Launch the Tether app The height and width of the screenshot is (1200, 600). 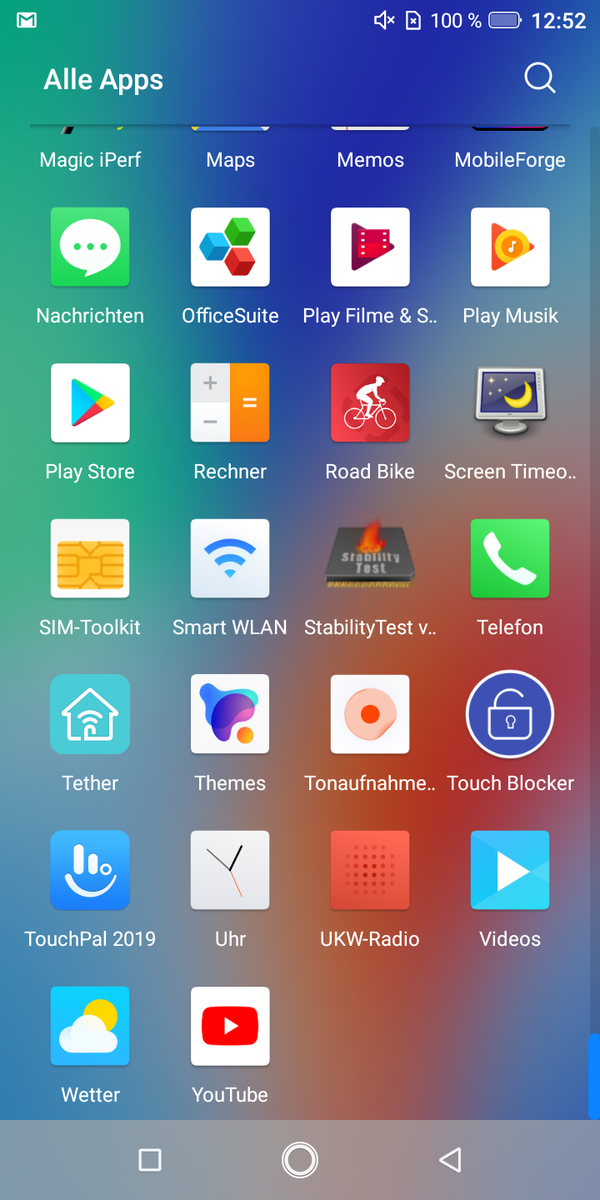tap(90, 715)
